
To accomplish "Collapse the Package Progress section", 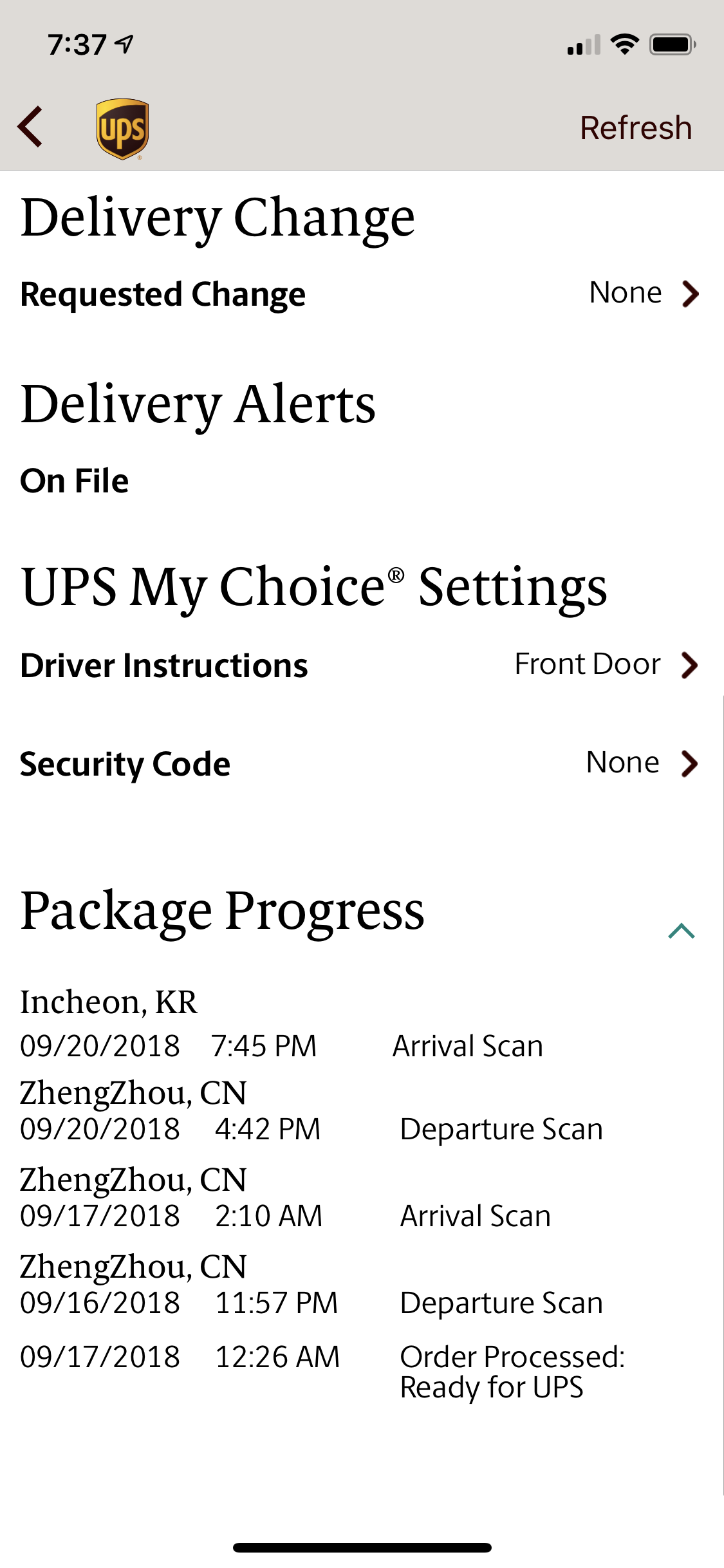I will (x=682, y=931).
